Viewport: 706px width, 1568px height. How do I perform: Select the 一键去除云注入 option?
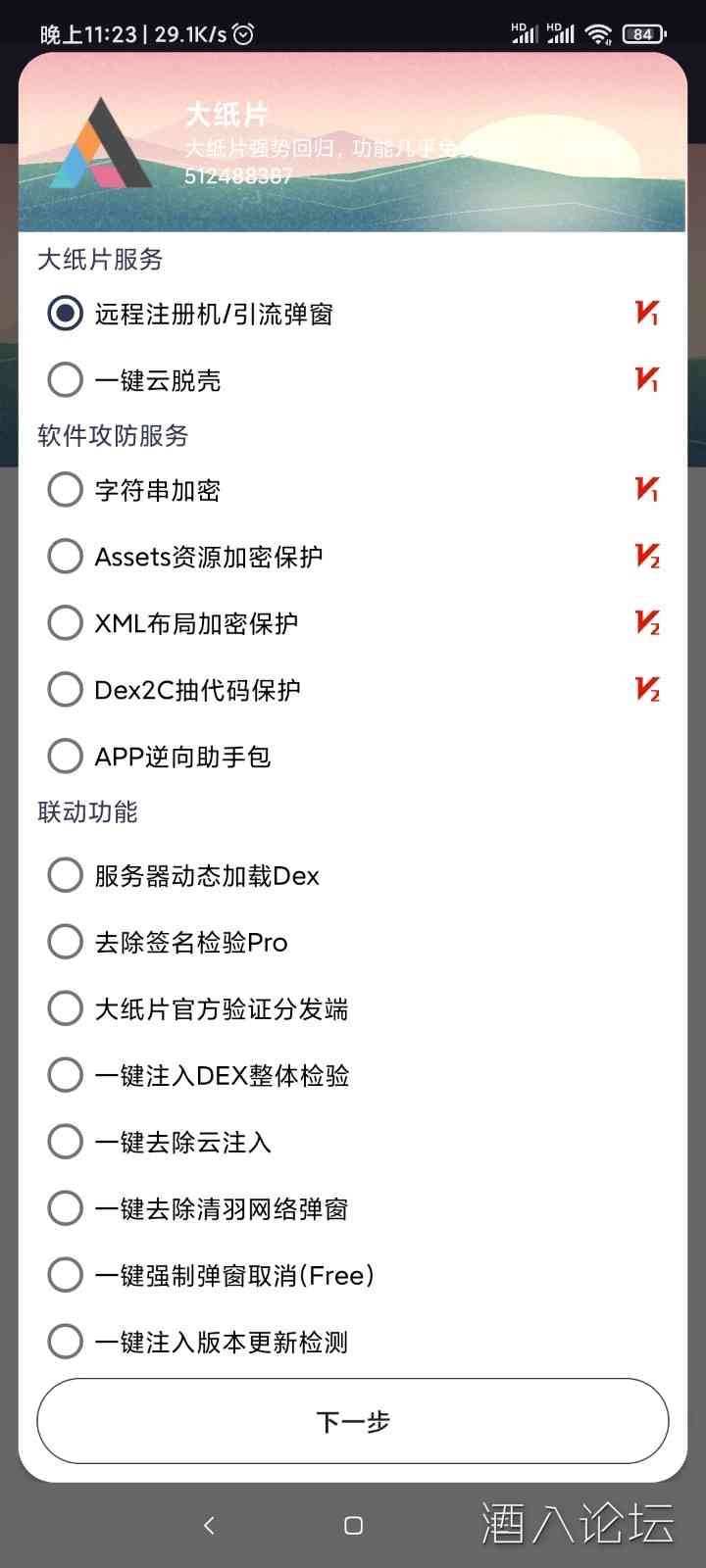tap(64, 1141)
